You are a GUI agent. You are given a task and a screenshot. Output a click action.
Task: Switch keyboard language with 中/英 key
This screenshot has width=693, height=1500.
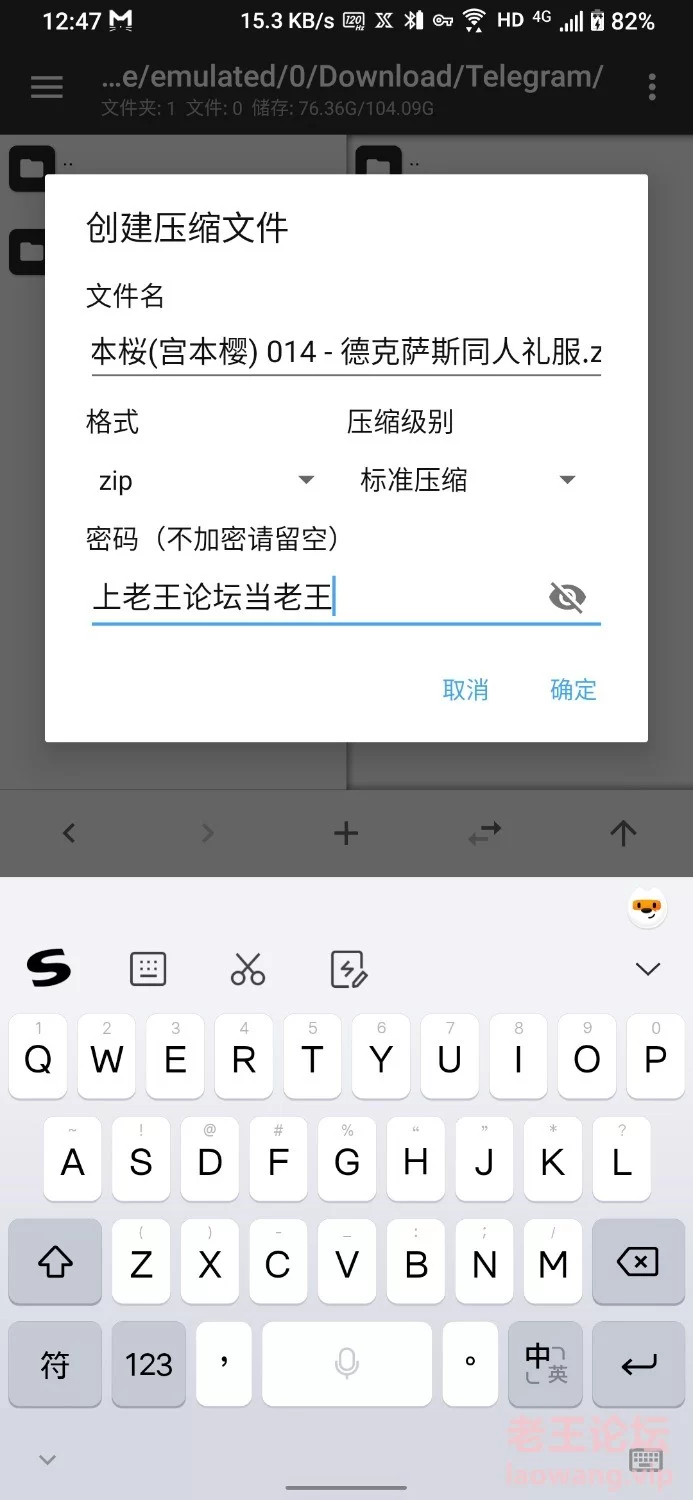coord(546,1363)
